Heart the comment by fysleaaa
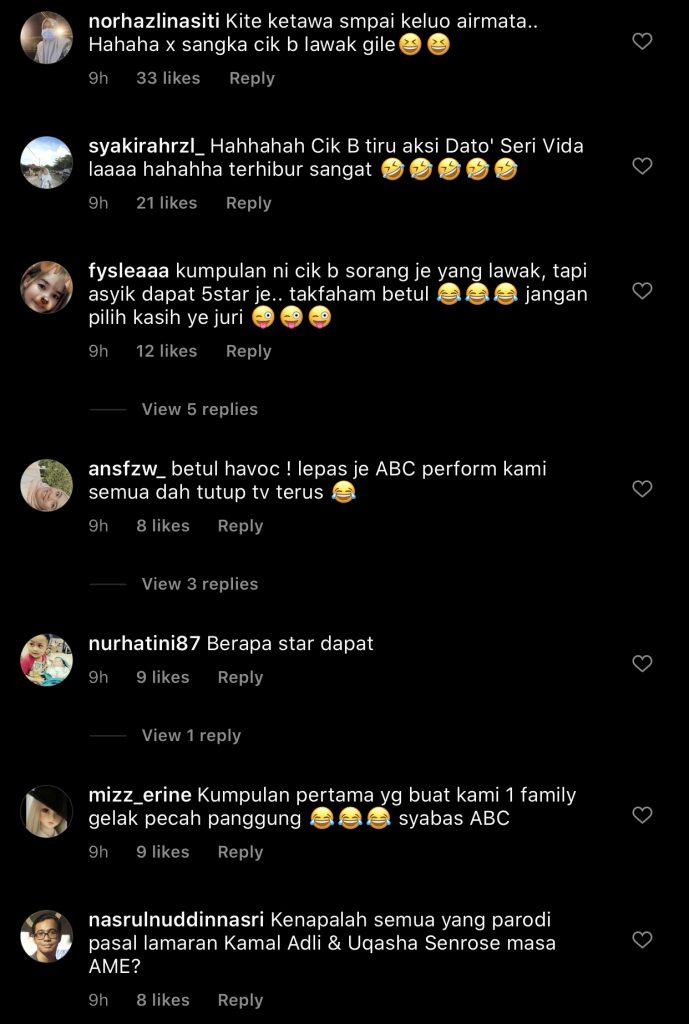The image size is (689, 1024). [643, 291]
